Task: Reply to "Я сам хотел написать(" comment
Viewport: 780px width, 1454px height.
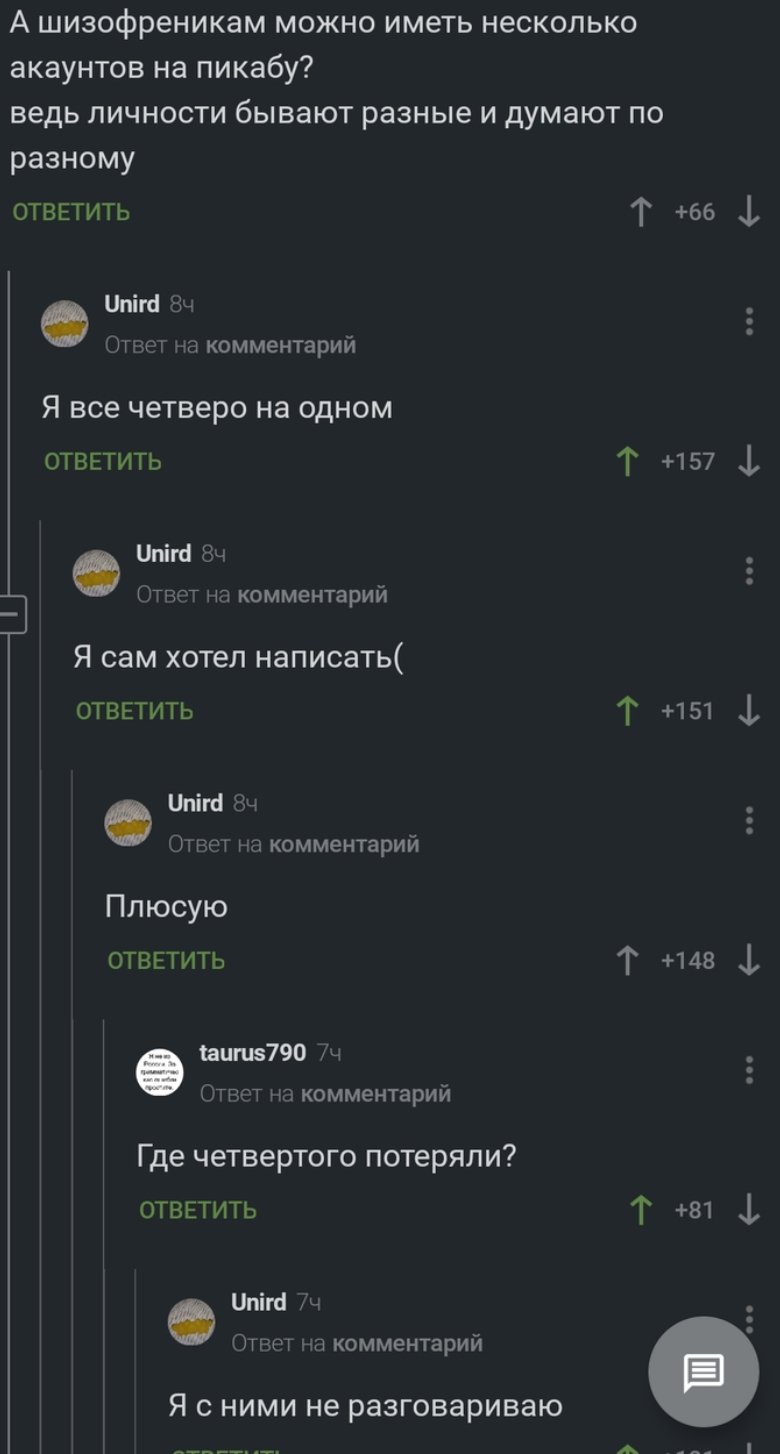Action: (x=135, y=711)
